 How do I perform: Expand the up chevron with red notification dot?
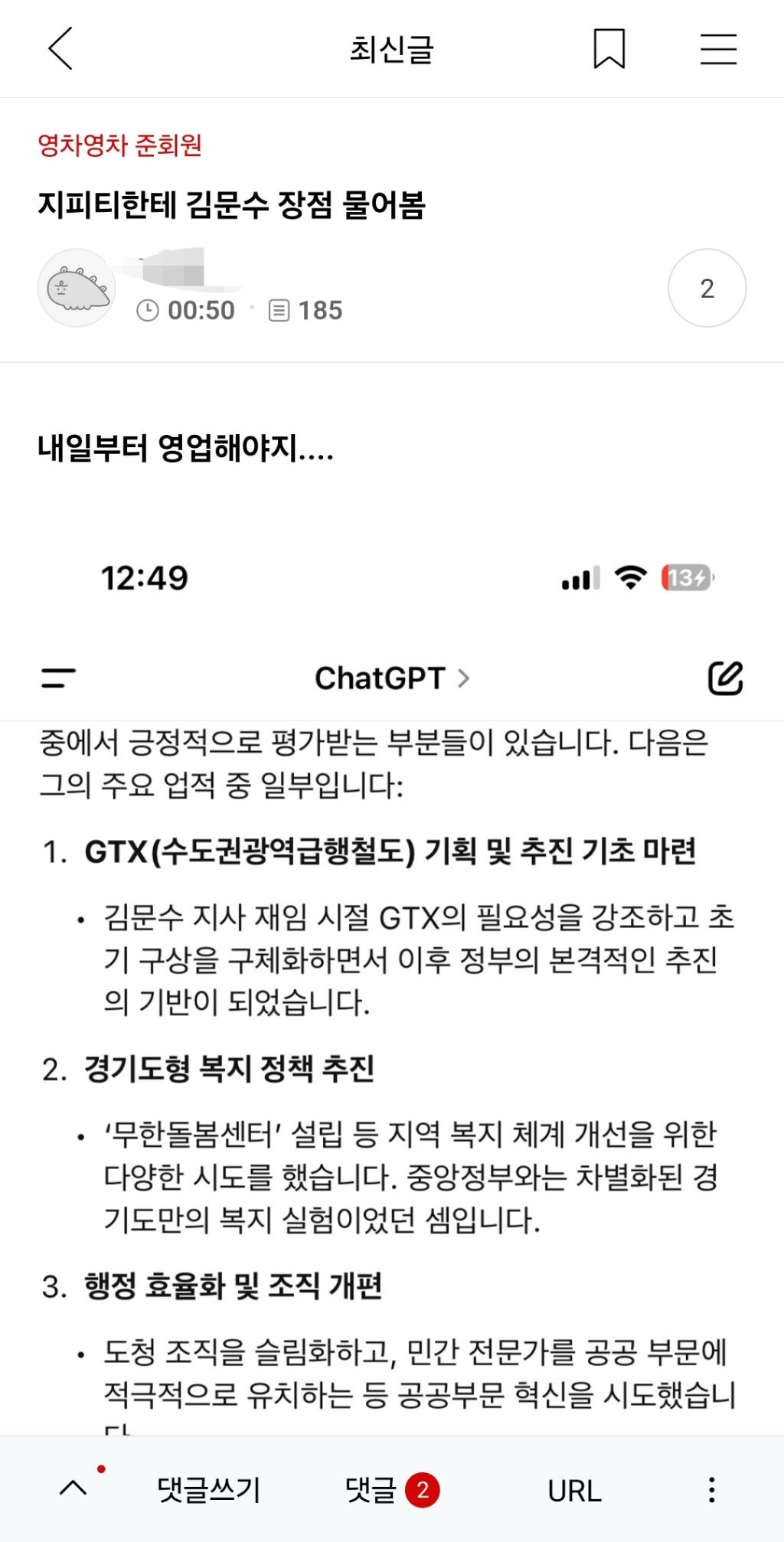tap(73, 1491)
